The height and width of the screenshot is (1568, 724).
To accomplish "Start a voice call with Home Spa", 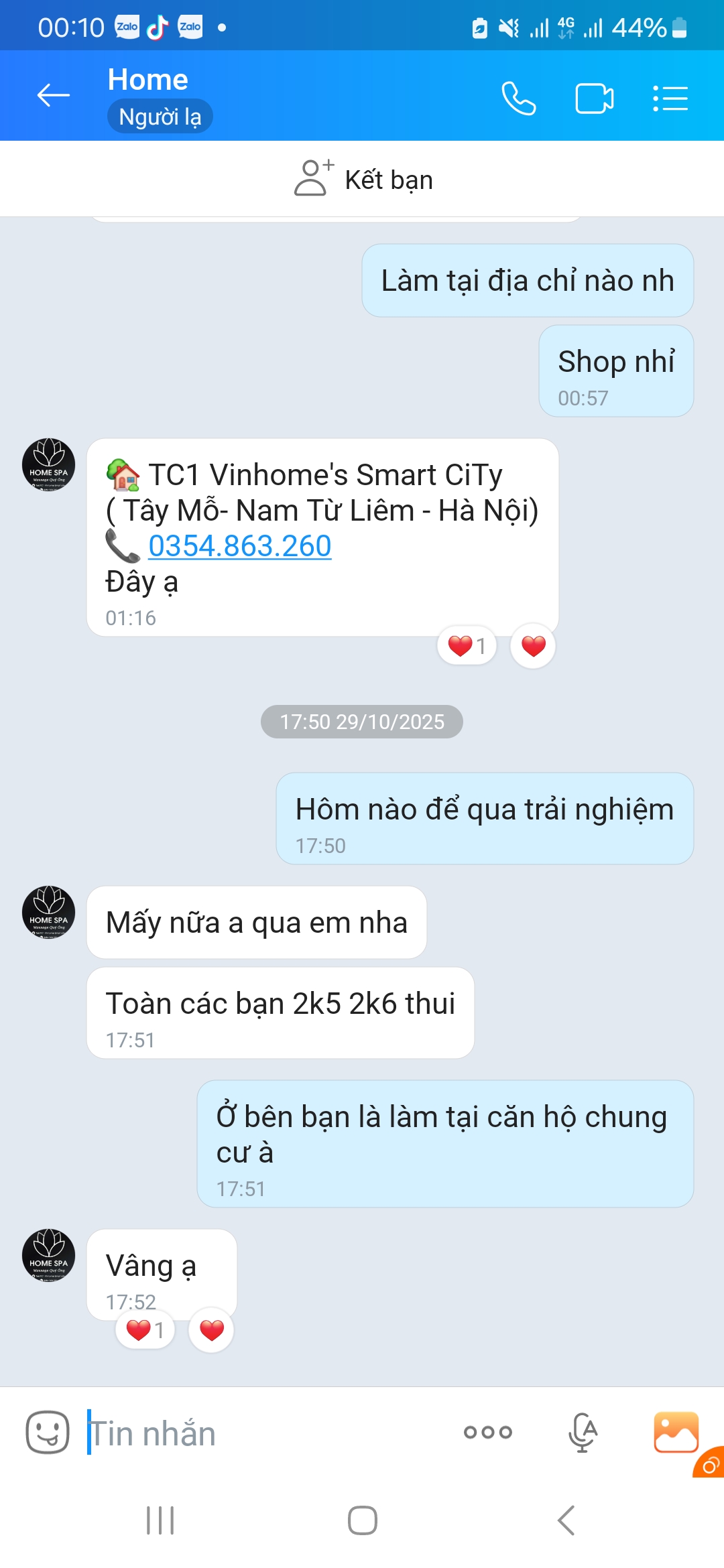I will pos(520,98).
